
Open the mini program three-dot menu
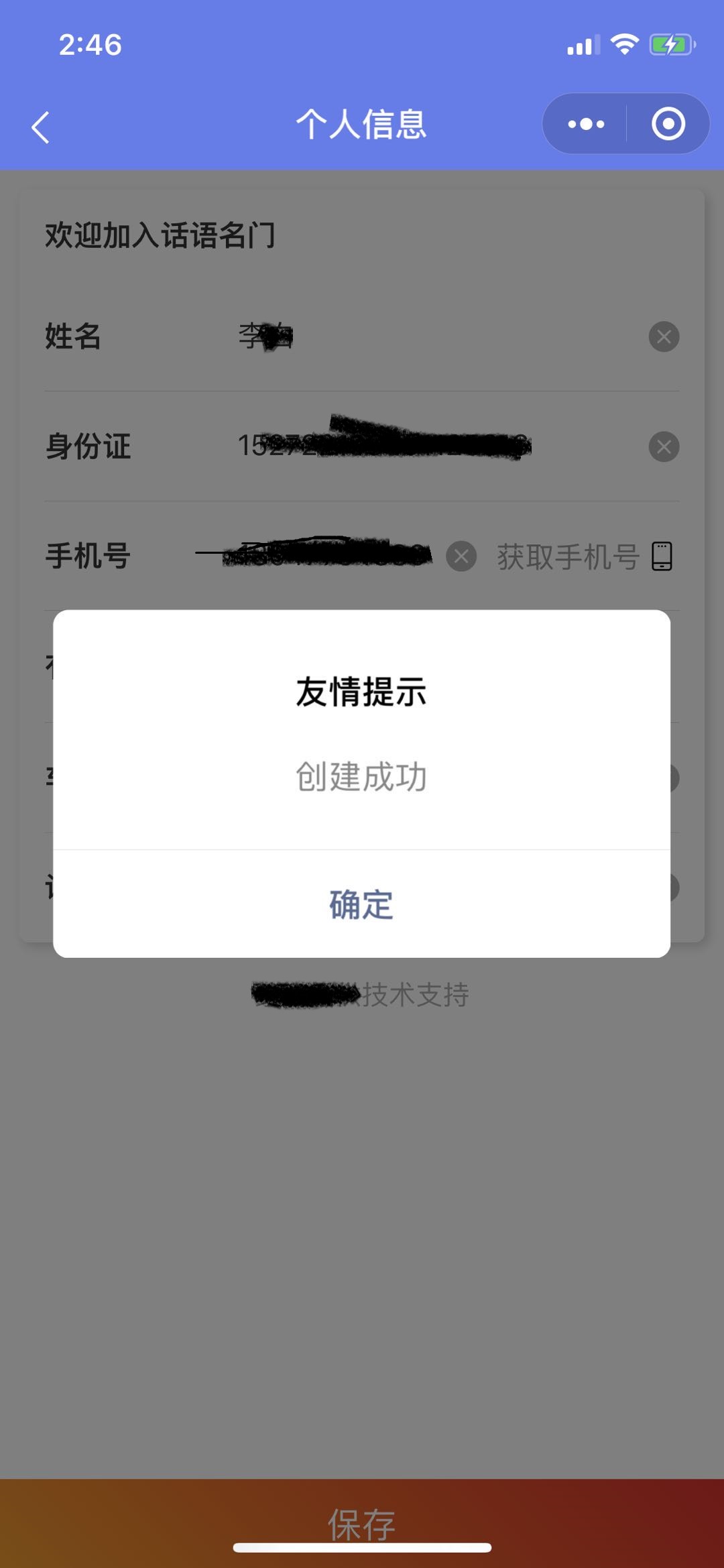pos(586,124)
